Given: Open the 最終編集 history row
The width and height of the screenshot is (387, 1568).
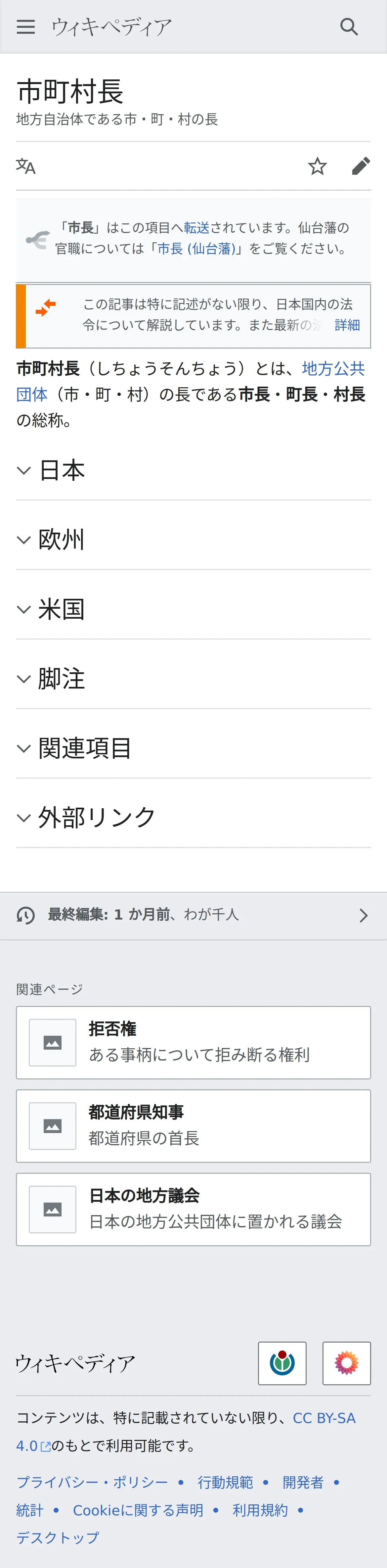Looking at the screenshot, I should click(x=193, y=916).
